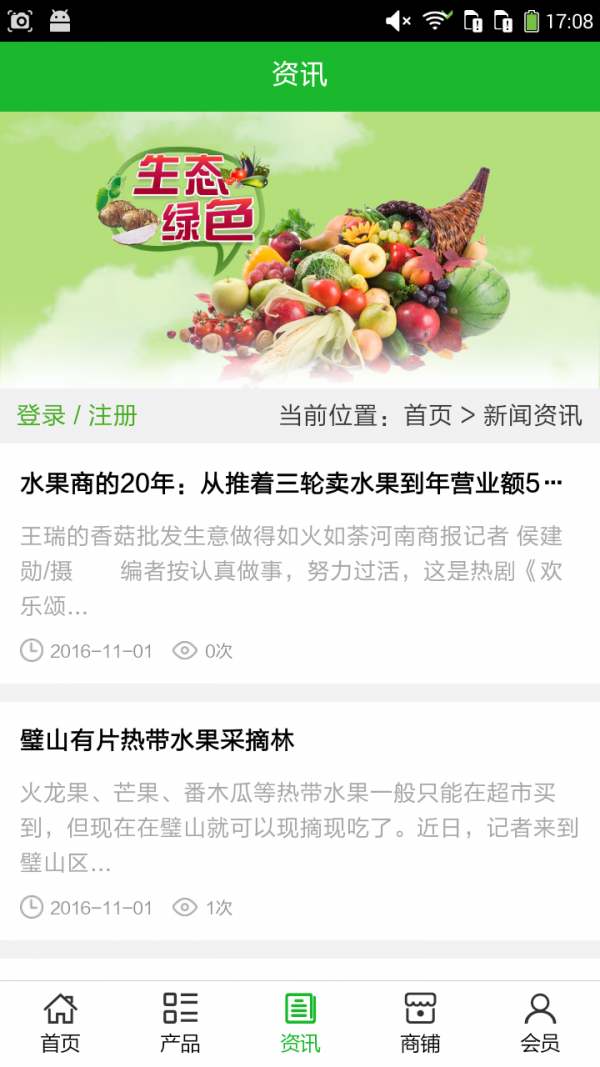Tap 首页 in the breadcrumb path
600x1067 pixels.
coord(428,416)
